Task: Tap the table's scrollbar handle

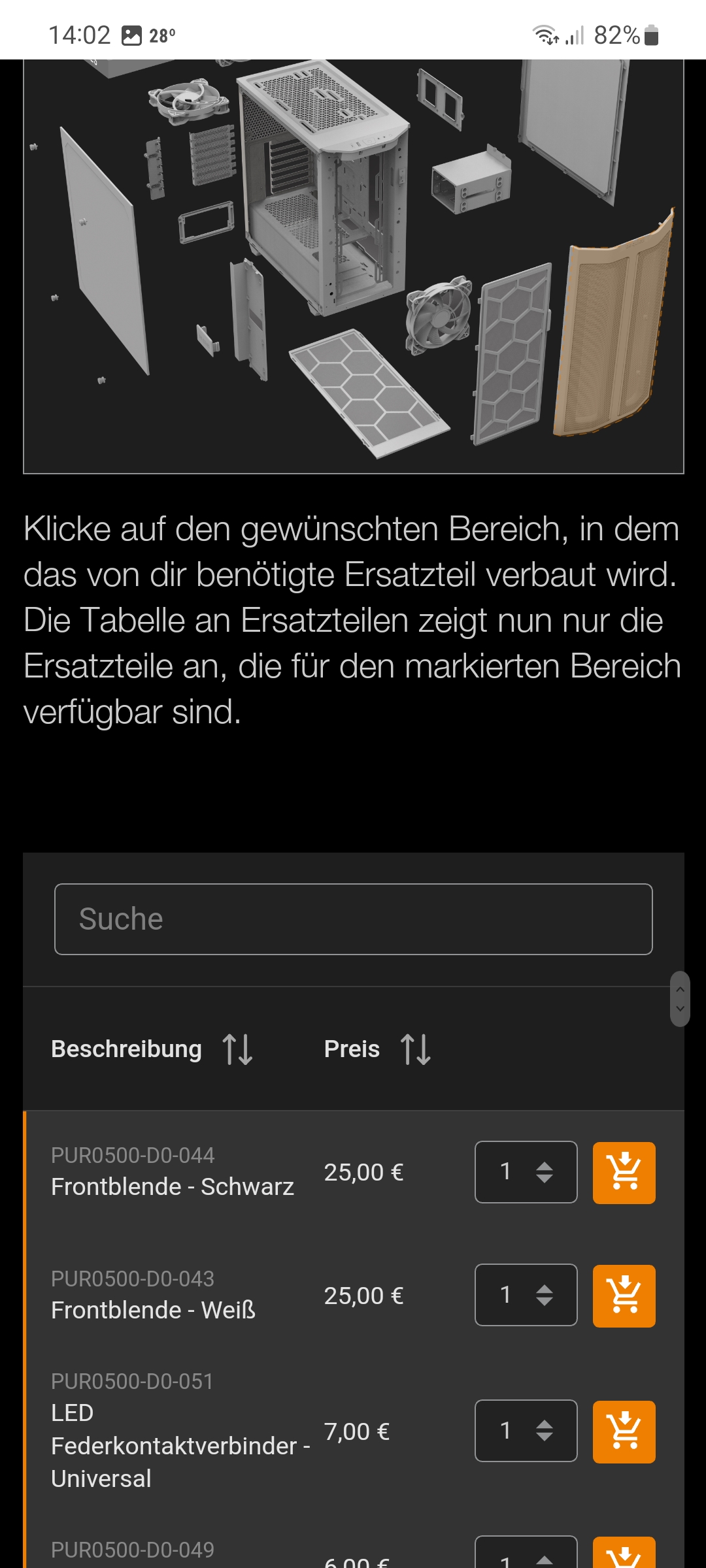Action: click(680, 999)
